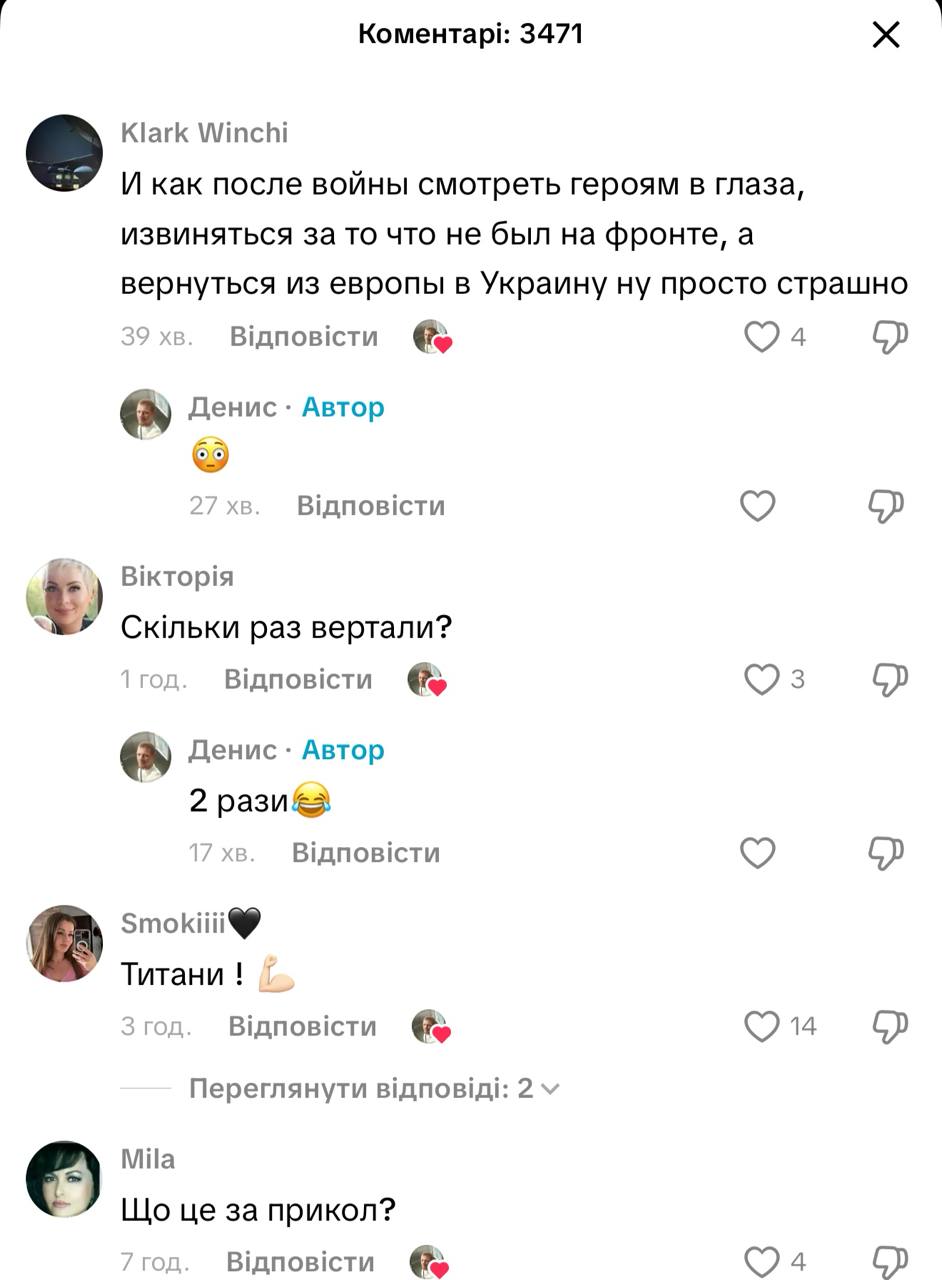Like Денис's "2 рази" reply

(x=758, y=853)
